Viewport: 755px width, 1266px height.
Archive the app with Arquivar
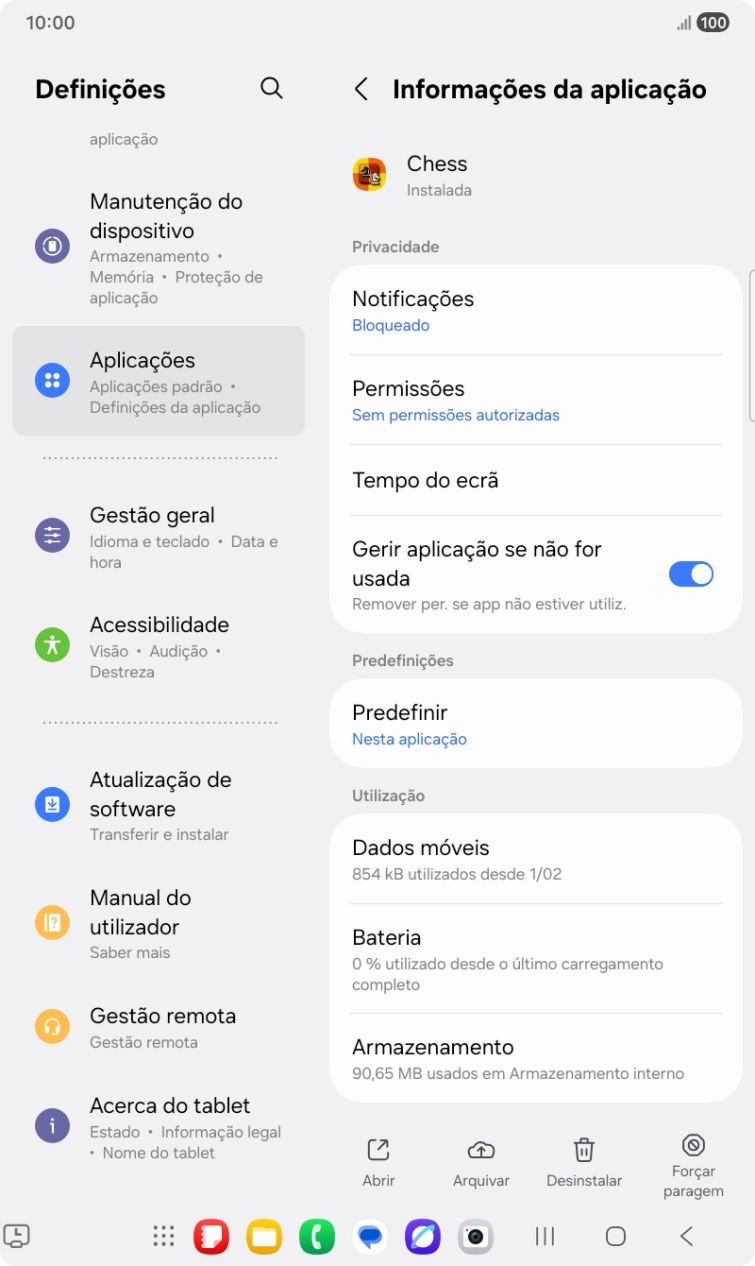(x=481, y=1162)
